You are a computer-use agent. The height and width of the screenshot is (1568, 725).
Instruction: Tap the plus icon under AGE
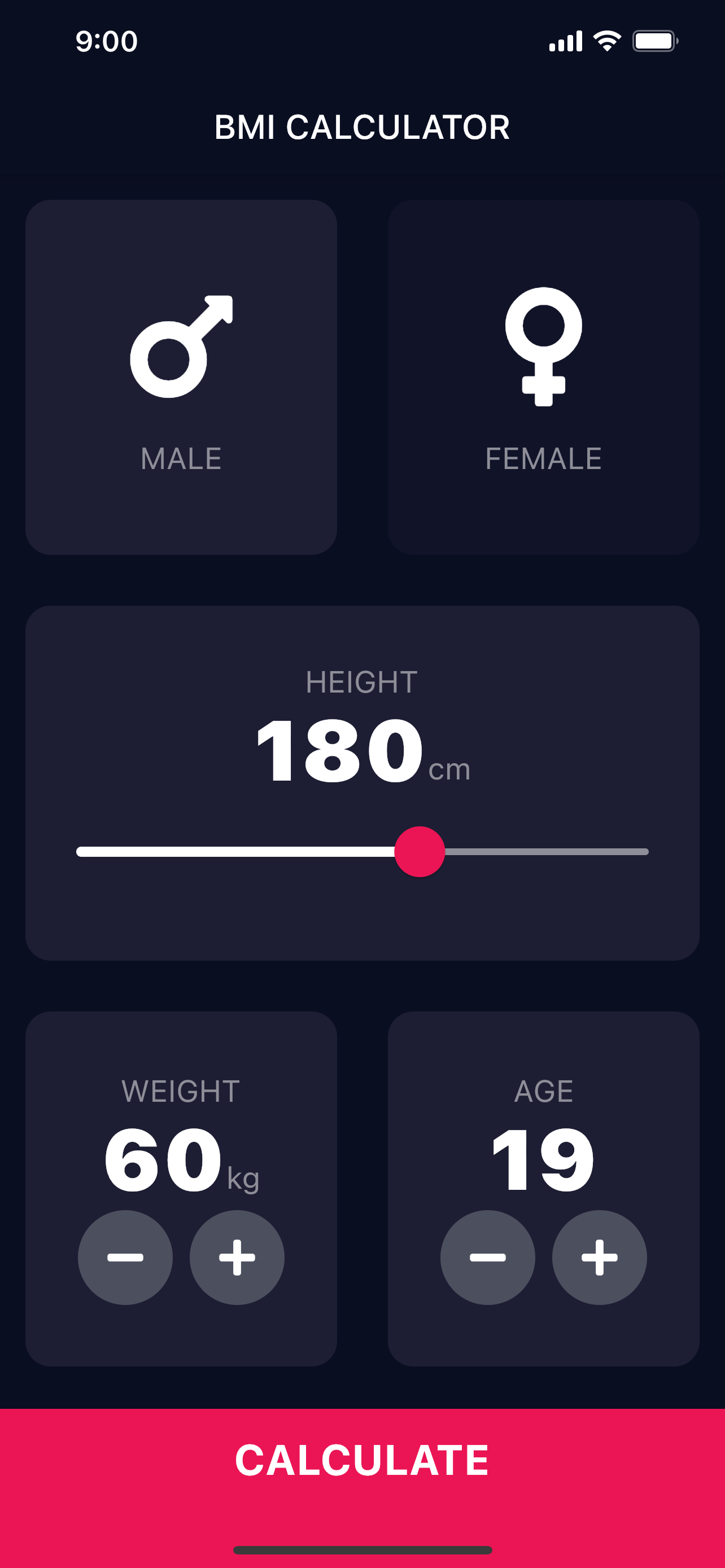(x=599, y=1257)
